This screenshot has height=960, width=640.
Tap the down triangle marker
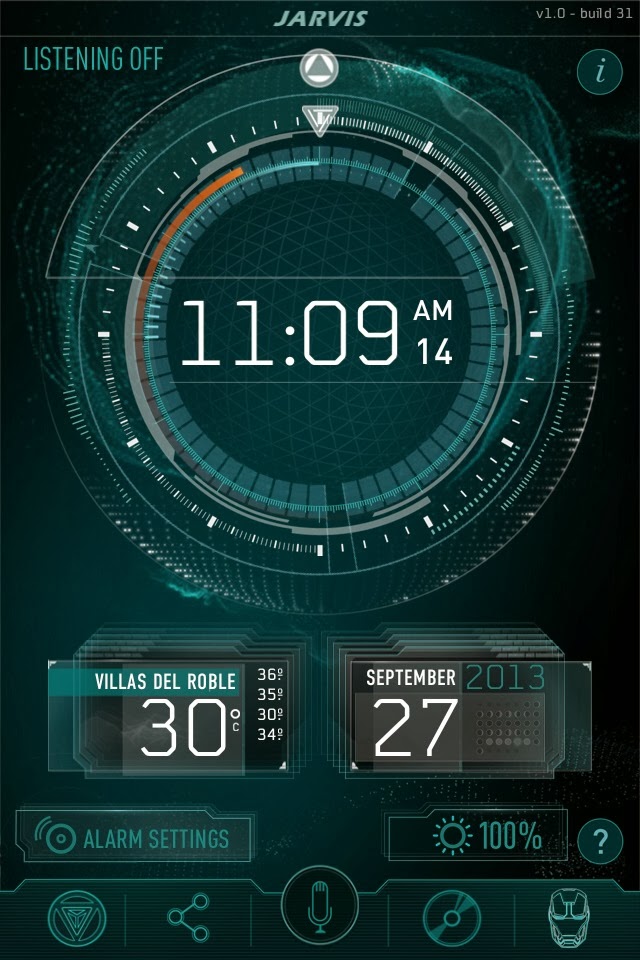tap(320, 118)
